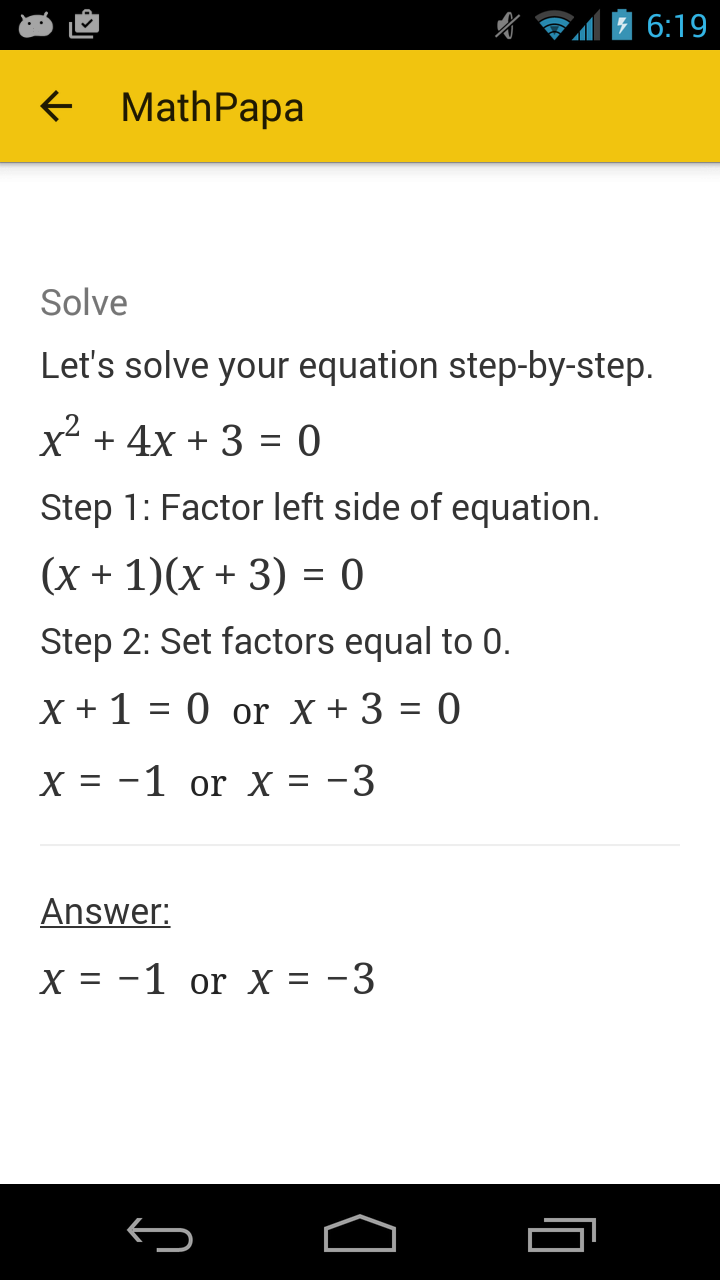The width and height of the screenshot is (720, 1280).
Task: Tap the factored equation (x+1)(x+3)=0
Action: pyautogui.click(x=200, y=573)
